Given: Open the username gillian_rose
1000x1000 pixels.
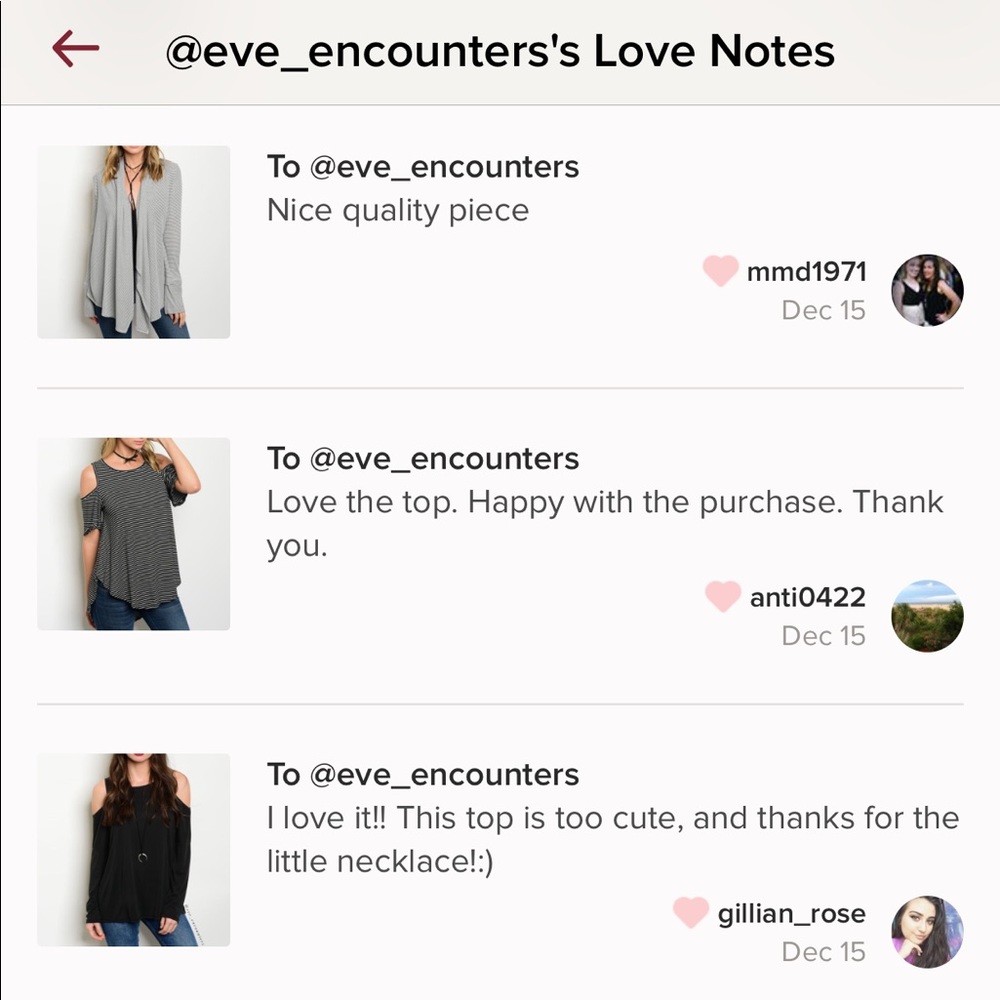Looking at the screenshot, I should (791, 913).
